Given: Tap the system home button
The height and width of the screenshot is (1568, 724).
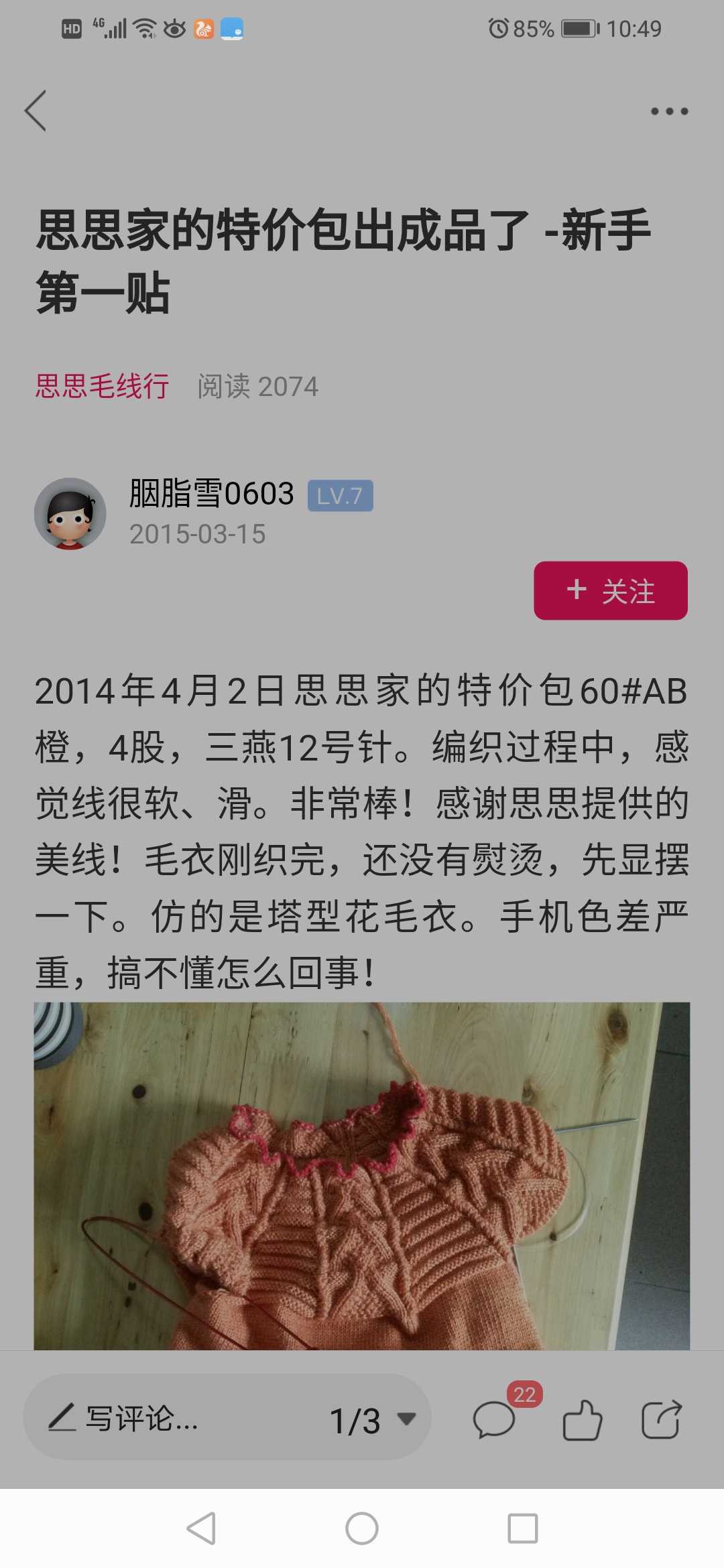Looking at the screenshot, I should 362,1528.
